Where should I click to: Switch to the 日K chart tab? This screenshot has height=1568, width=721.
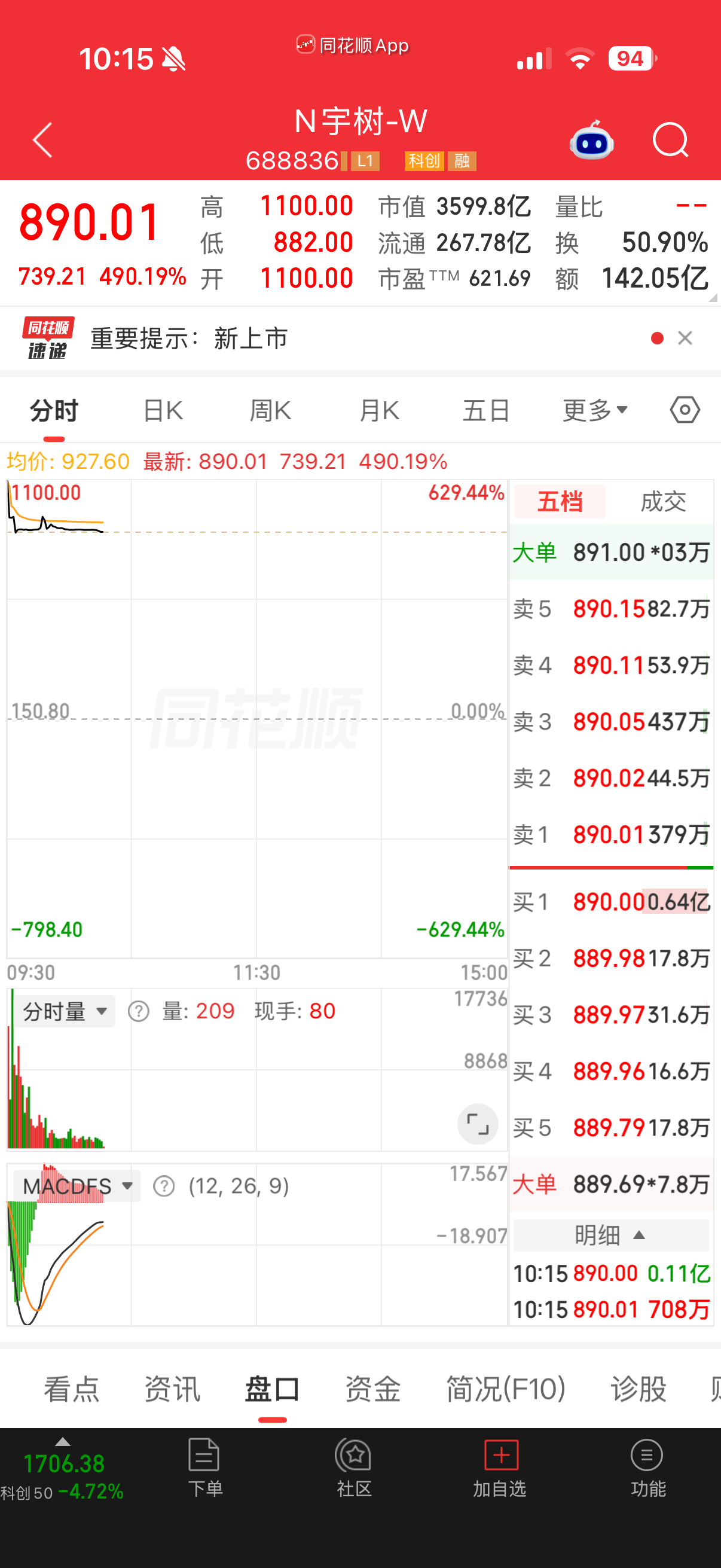[x=163, y=410]
